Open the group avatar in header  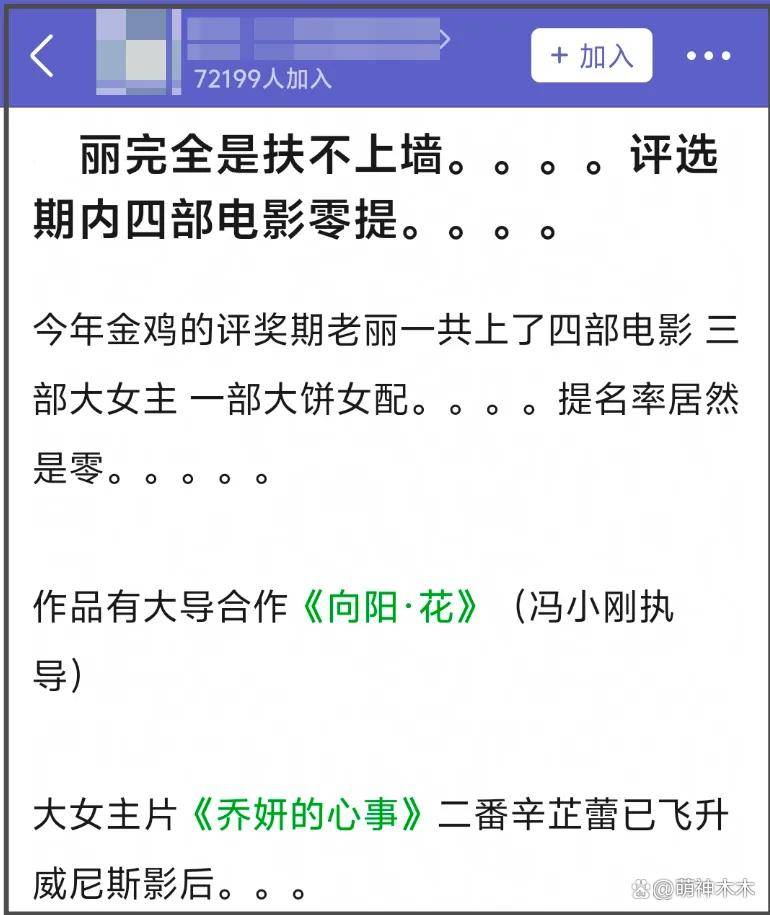coord(137,52)
